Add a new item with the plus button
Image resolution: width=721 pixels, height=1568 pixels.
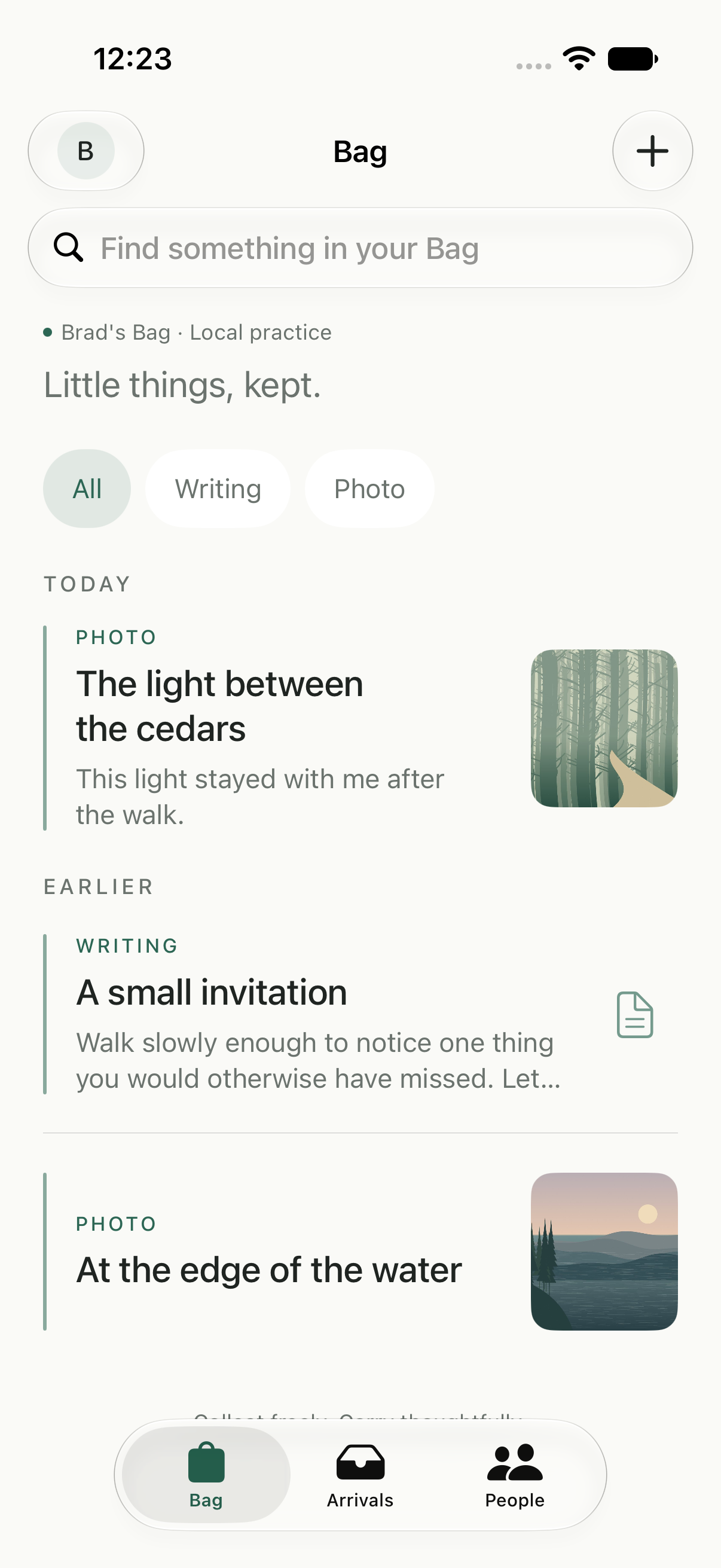pos(652,150)
